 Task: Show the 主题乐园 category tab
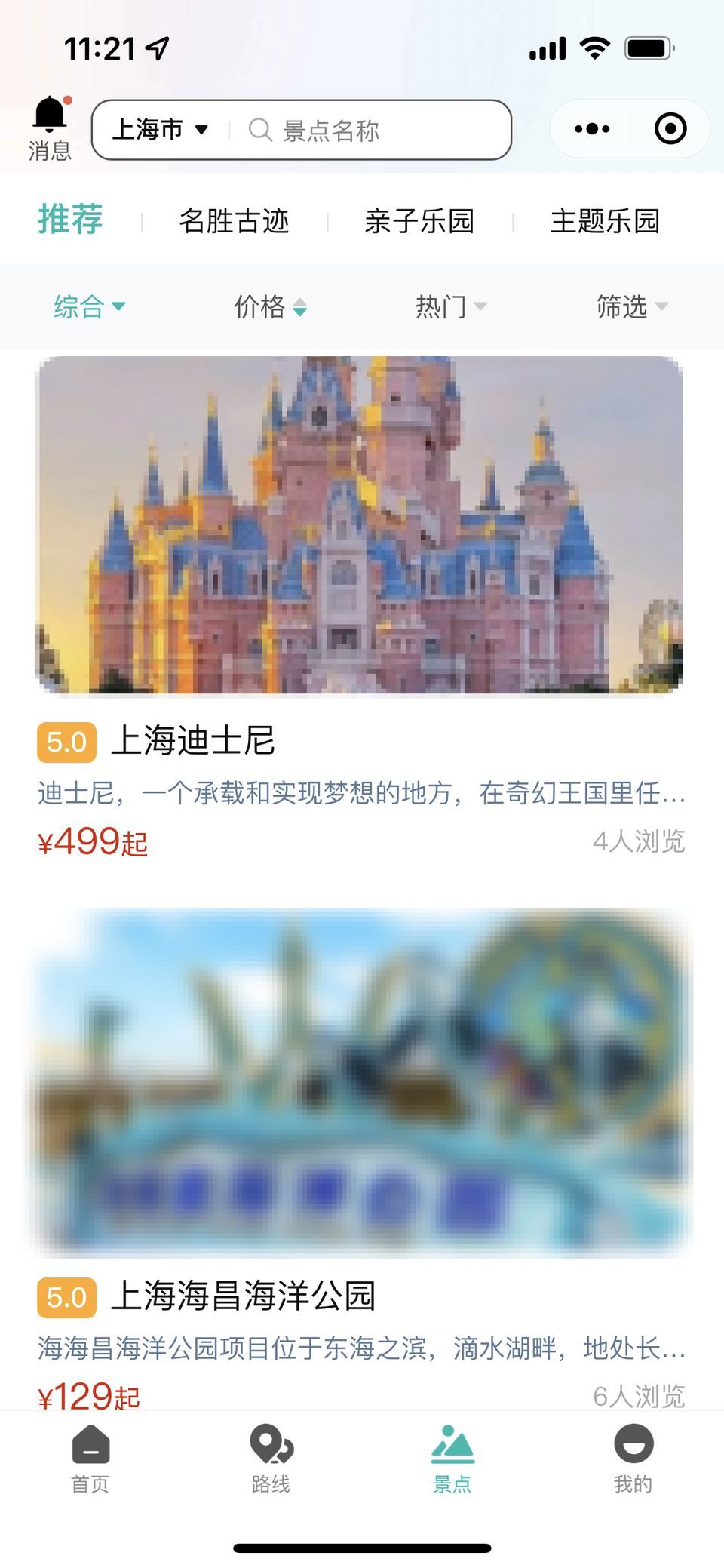coord(605,221)
